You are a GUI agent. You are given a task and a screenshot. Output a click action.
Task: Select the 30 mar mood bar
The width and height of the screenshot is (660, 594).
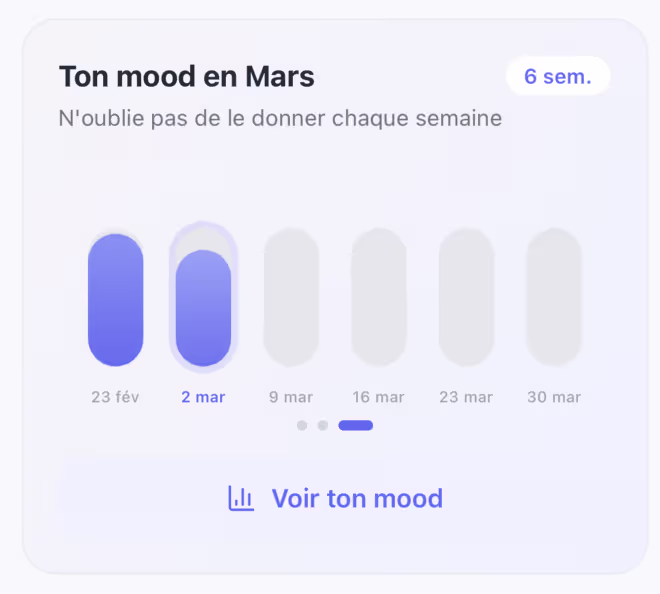tap(554, 297)
